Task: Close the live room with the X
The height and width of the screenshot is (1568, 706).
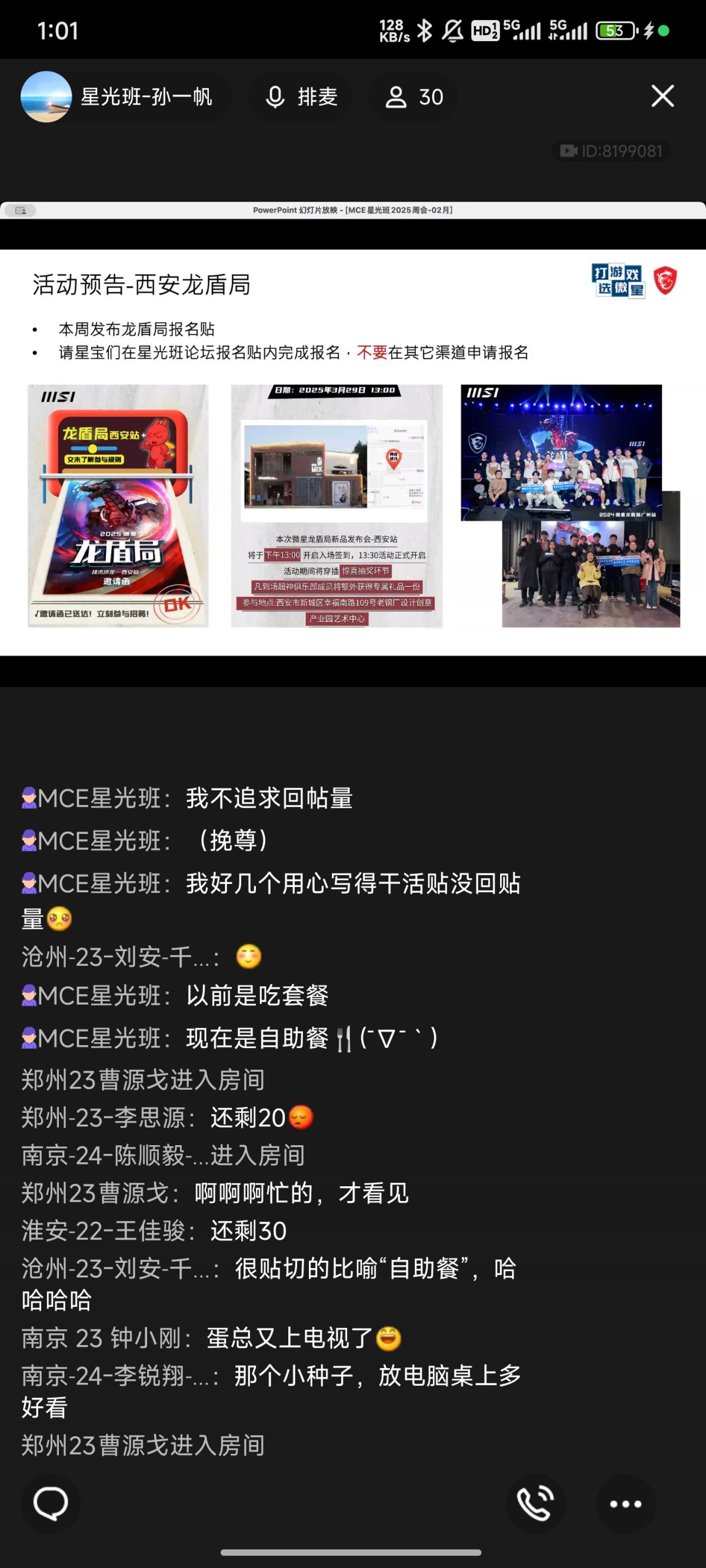Action: click(662, 96)
